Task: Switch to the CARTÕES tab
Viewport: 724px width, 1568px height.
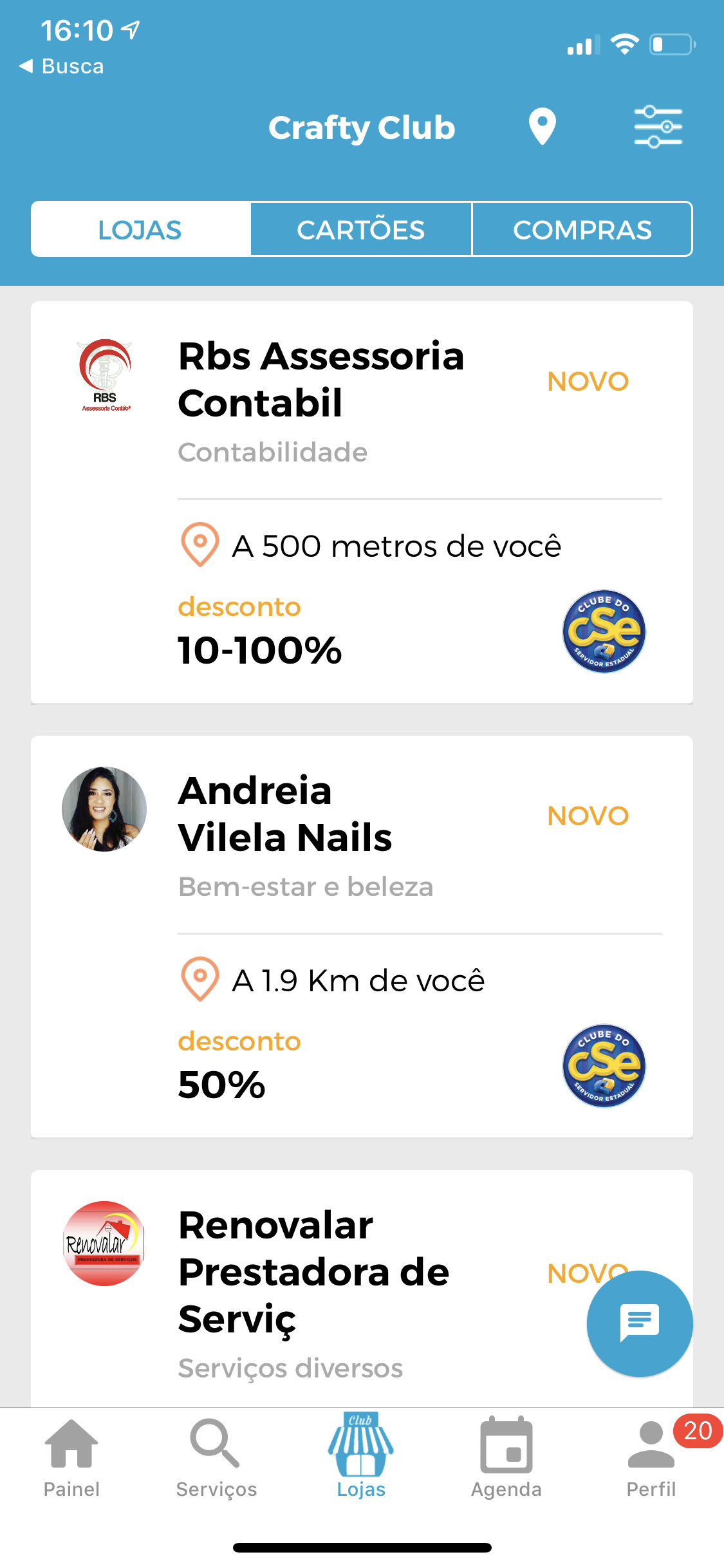Action: (361, 230)
